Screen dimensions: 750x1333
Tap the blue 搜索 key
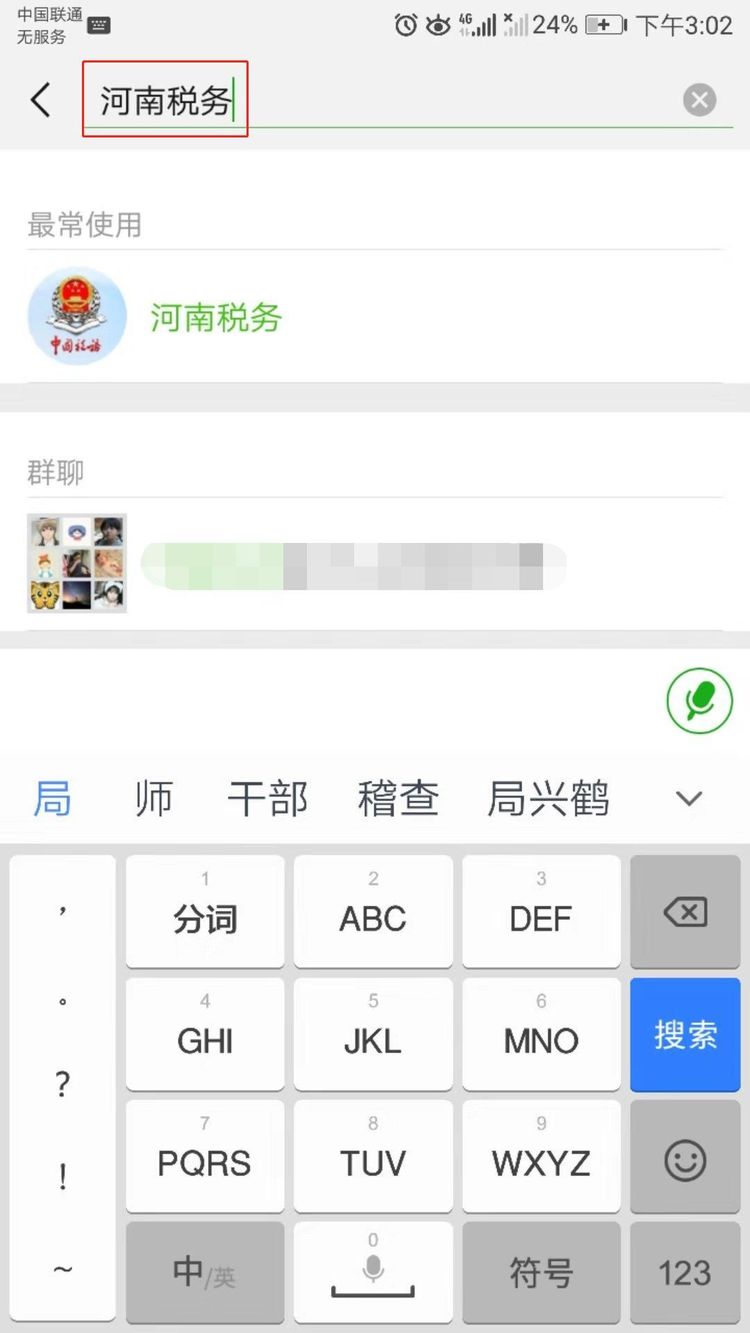(685, 1034)
